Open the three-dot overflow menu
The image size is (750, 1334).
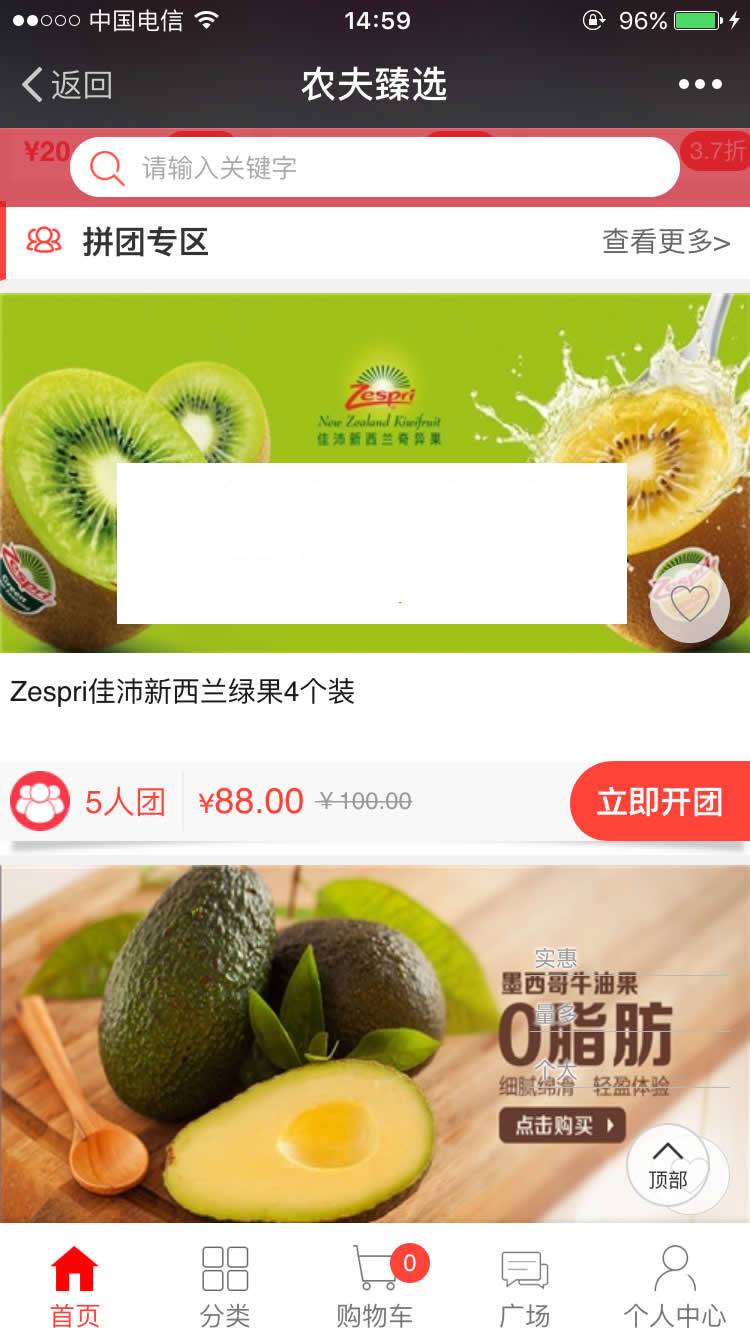pyautogui.click(x=700, y=85)
